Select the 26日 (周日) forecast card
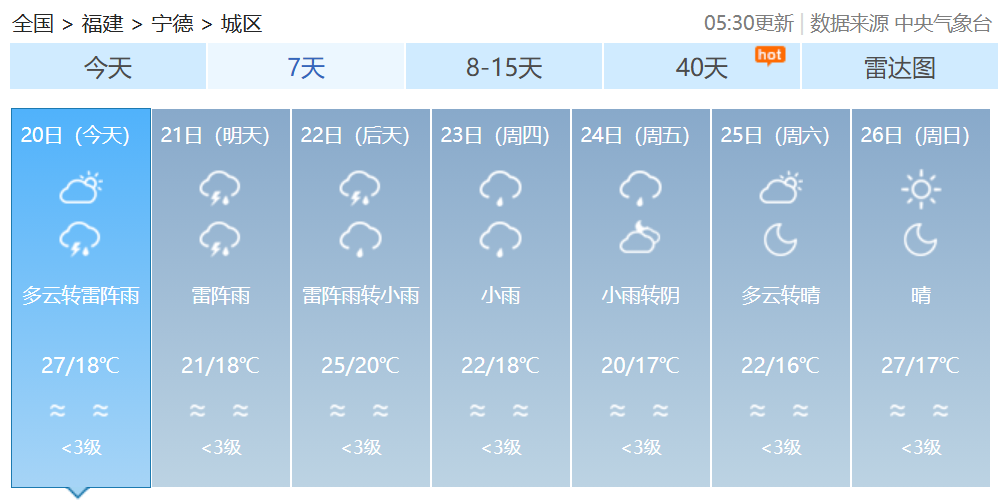Image resolution: width=1008 pixels, height=501 pixels. pos(920,297)
